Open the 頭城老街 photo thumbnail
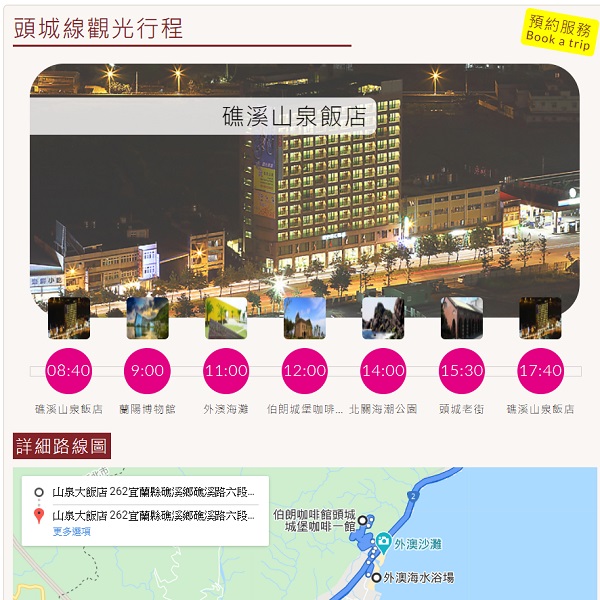This screenshot has height=600, width=600. click(462, 318)
